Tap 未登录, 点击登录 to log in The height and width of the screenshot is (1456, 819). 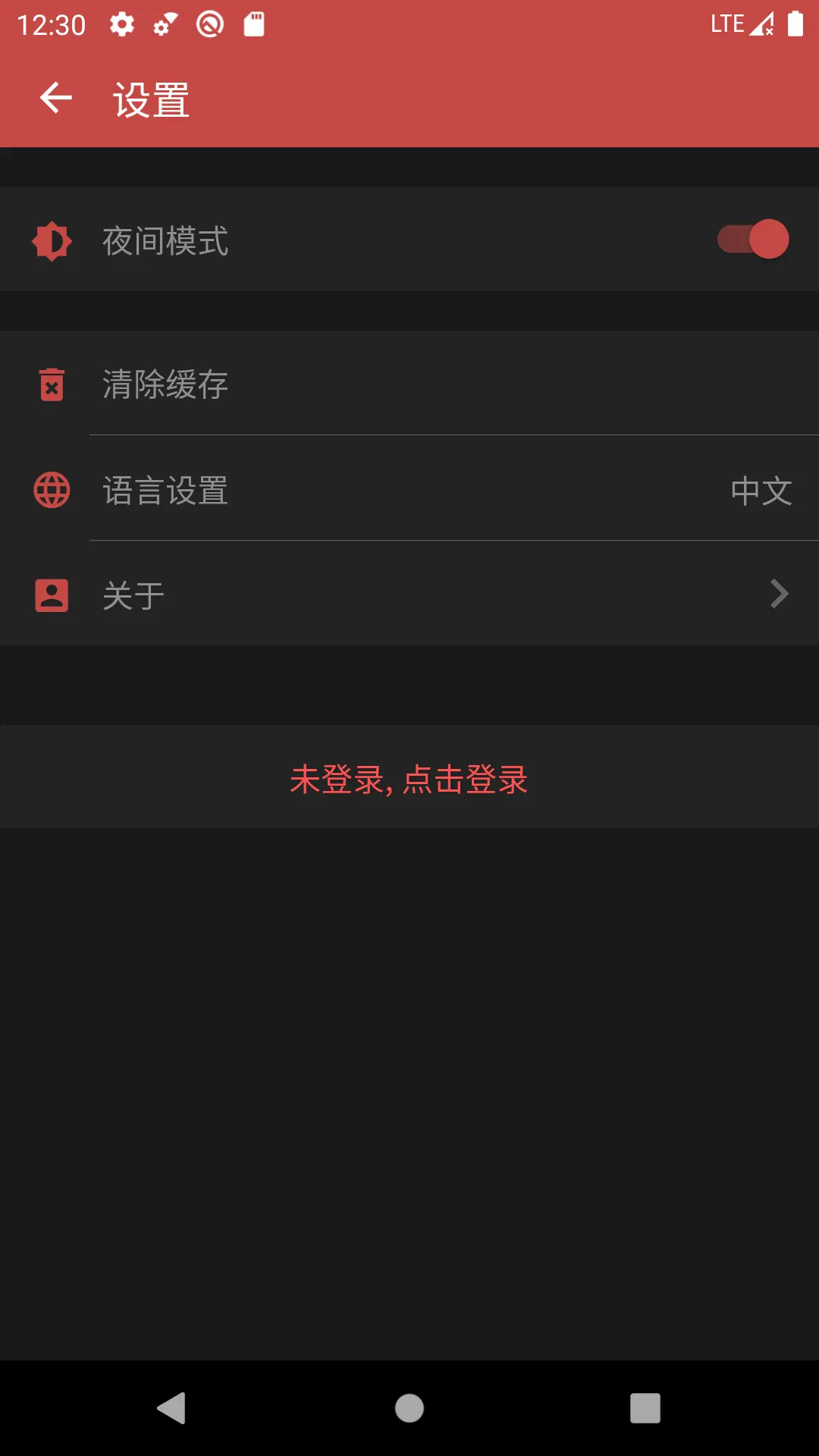click(409, 779)
